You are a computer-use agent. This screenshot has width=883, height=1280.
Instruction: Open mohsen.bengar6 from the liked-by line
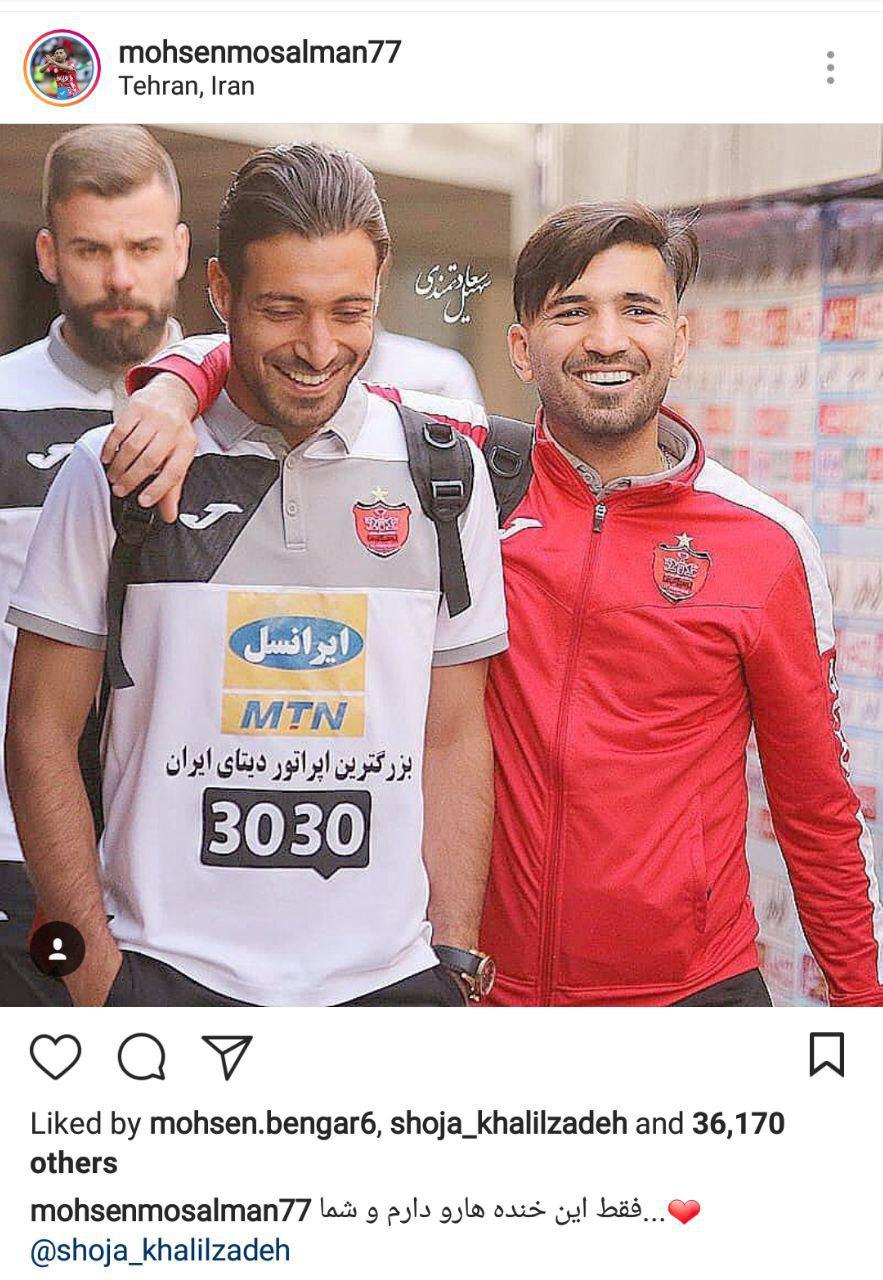click(262, 1124)
